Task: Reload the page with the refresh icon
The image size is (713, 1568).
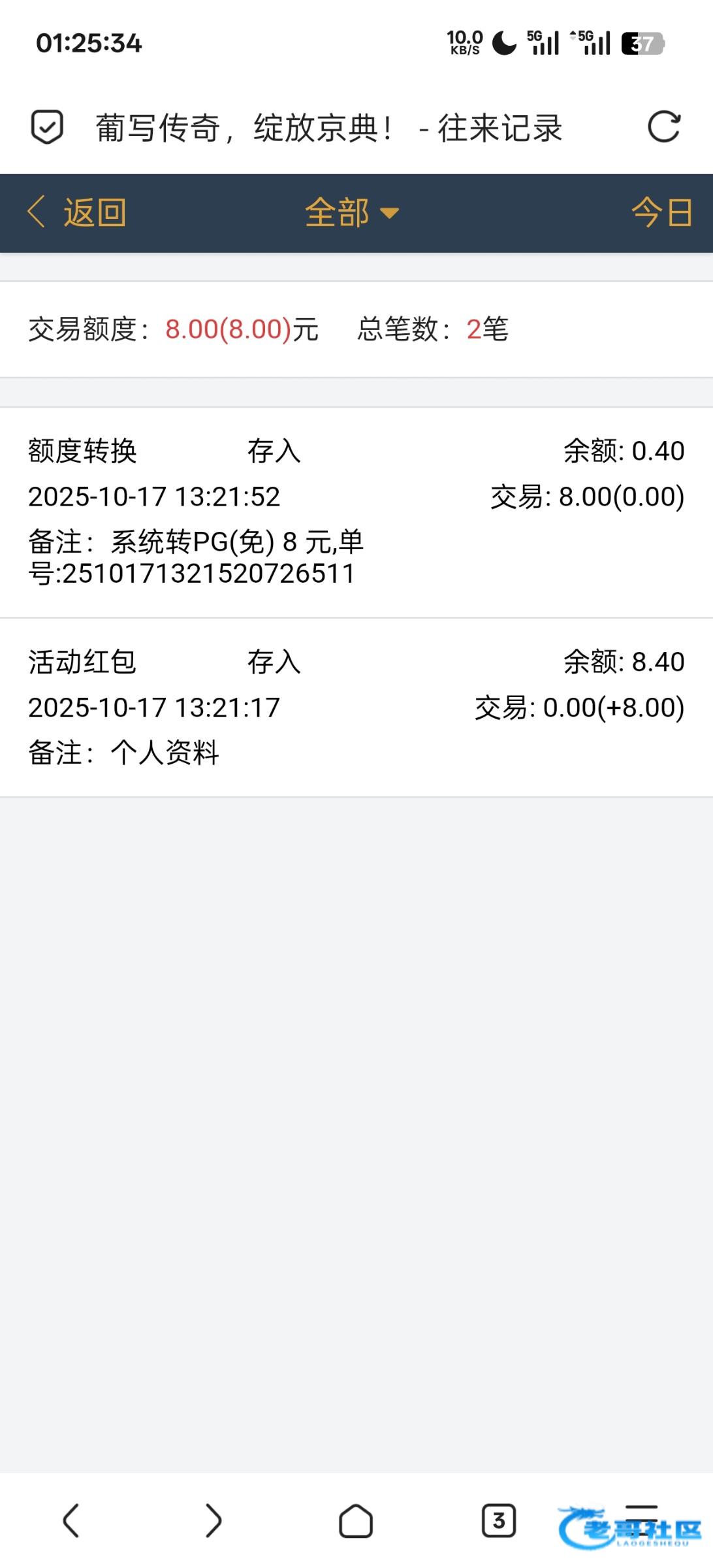Action: point(664,127)
